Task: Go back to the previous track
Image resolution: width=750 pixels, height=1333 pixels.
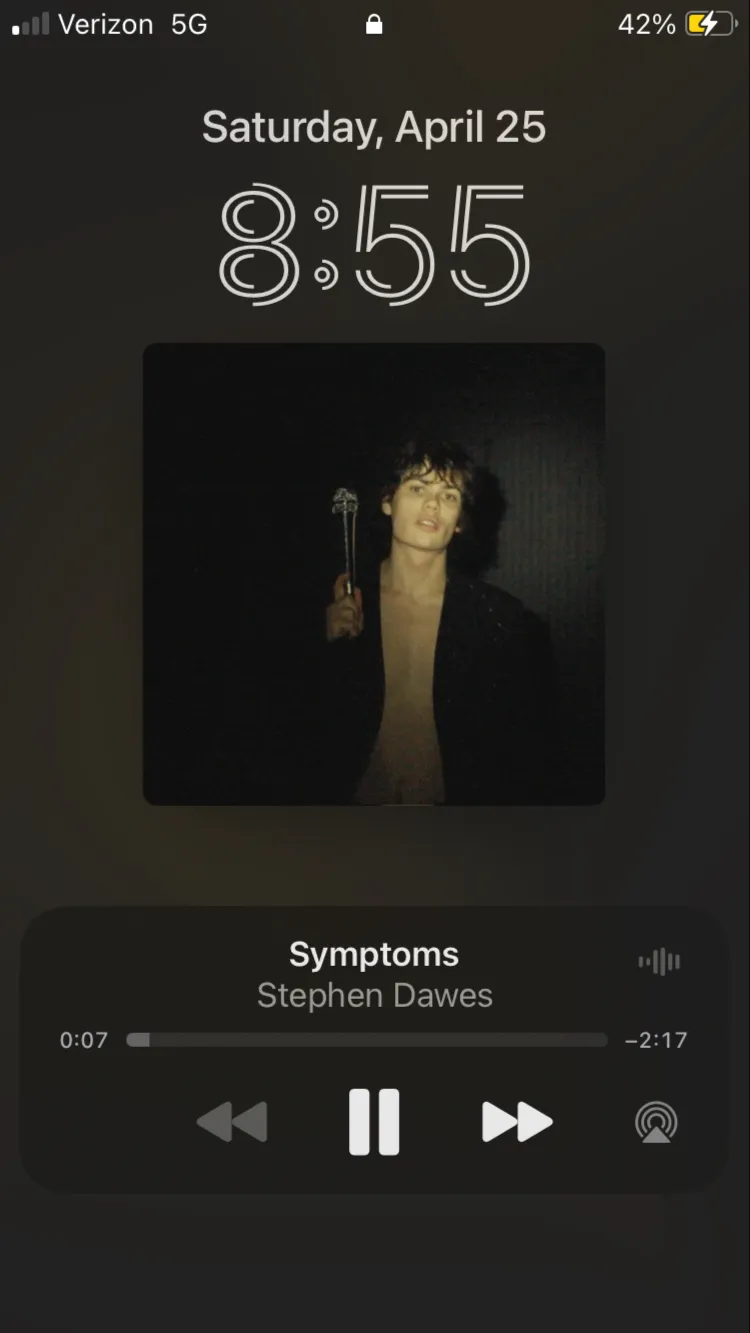Action: [232, 1122]
